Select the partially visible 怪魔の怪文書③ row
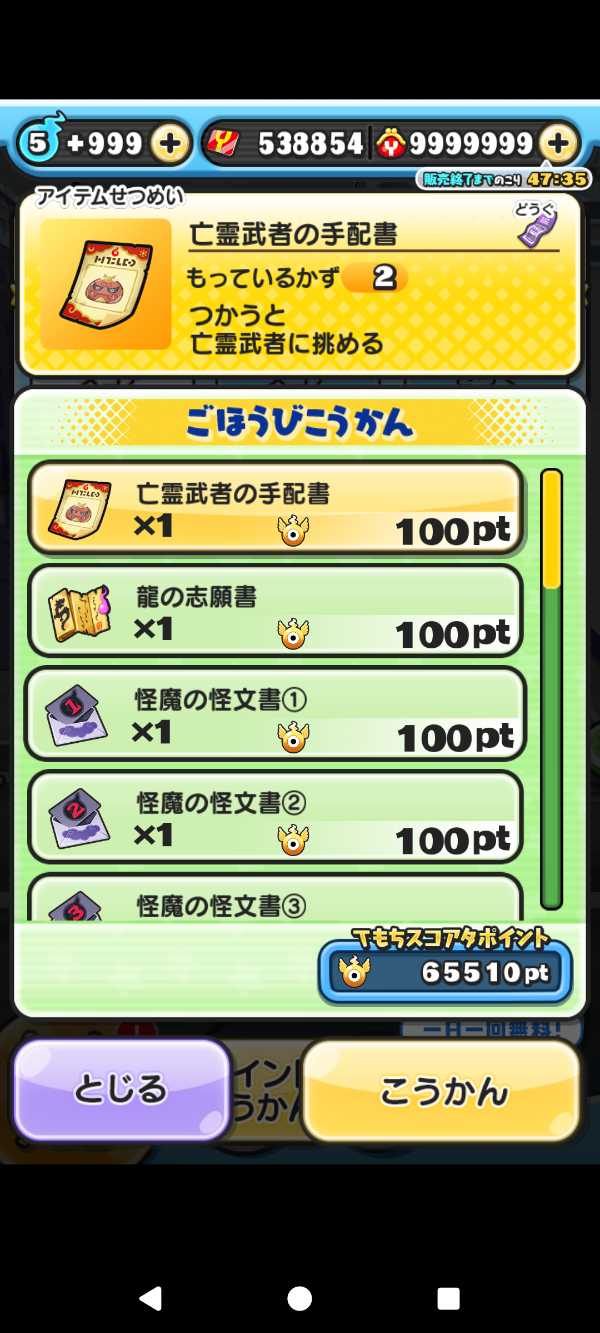600x1333 pixels. (x=276, y=900)
